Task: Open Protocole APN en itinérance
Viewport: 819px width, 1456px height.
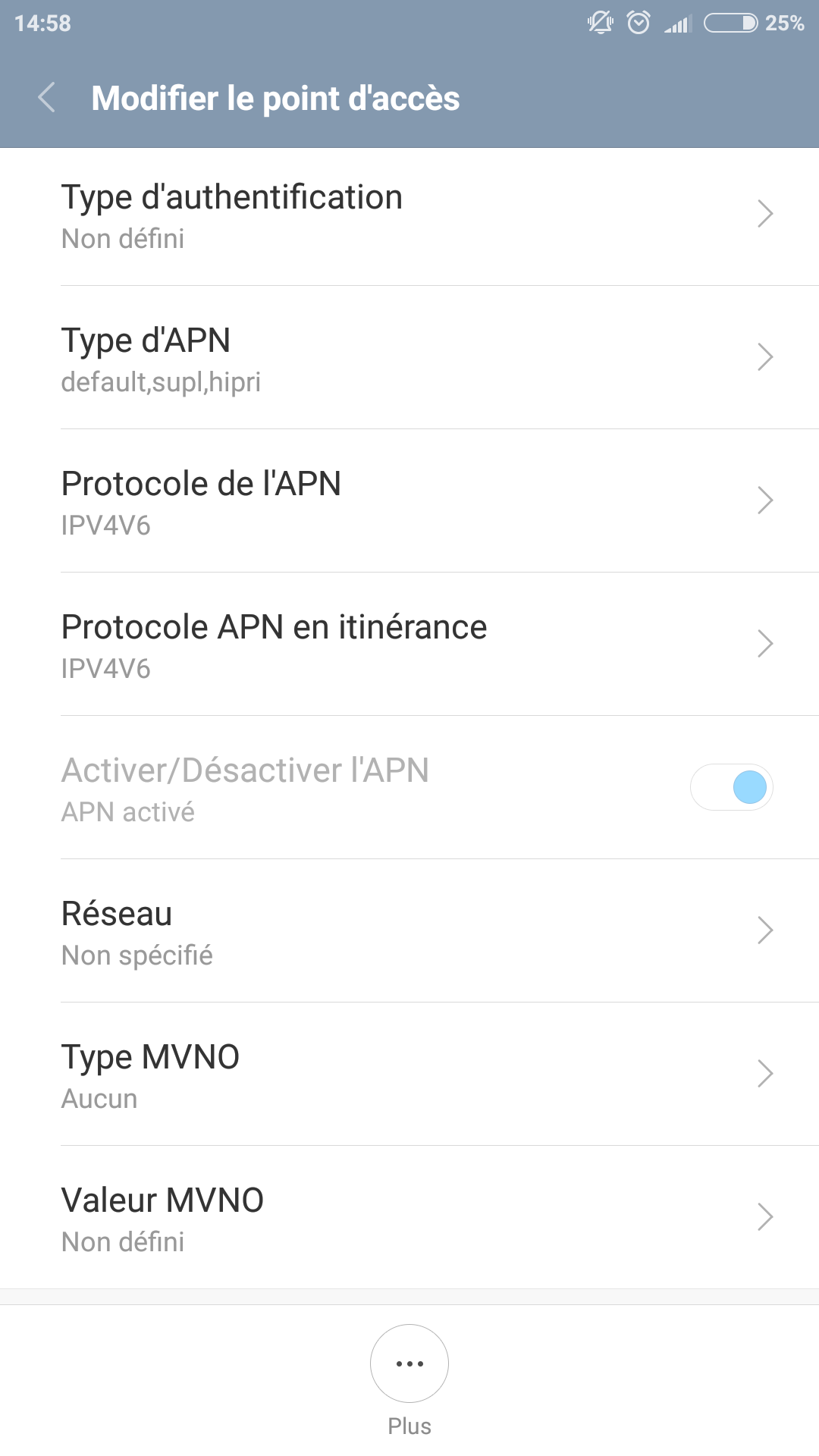Action: [409, 645]
